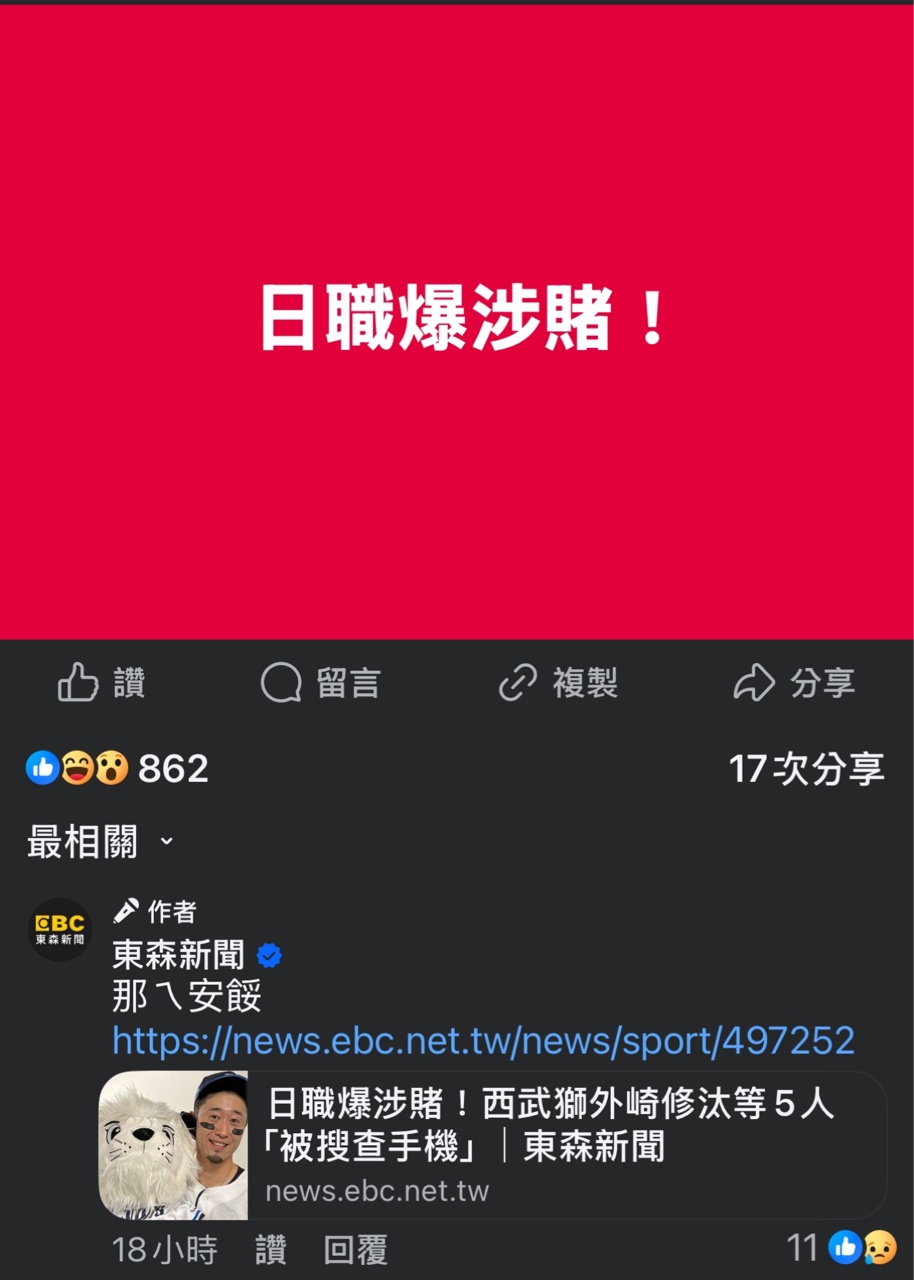View the 862 reactions list

pyautogui.click(x=118, y=769)
